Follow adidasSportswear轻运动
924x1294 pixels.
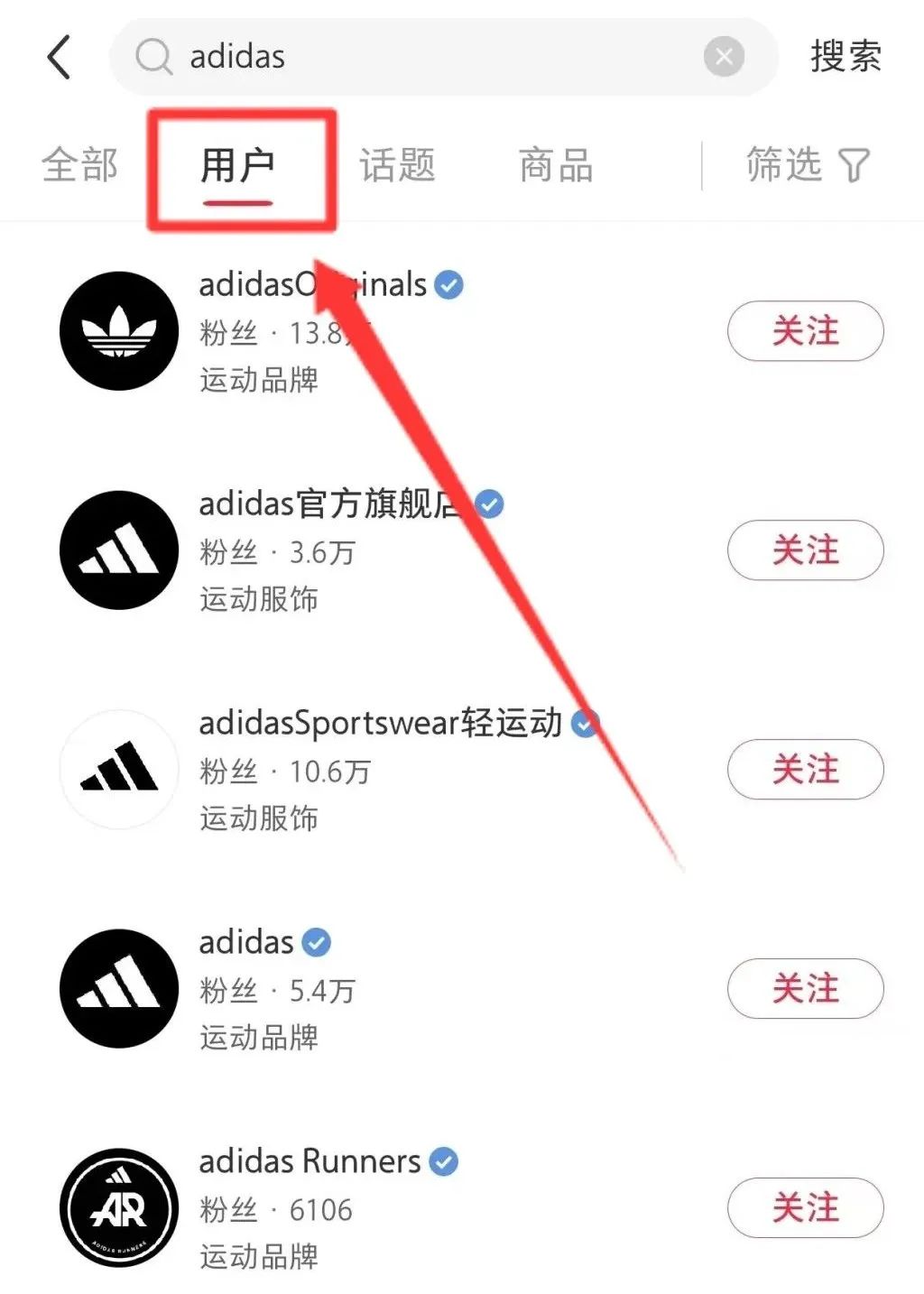click(x=805, y=770)
